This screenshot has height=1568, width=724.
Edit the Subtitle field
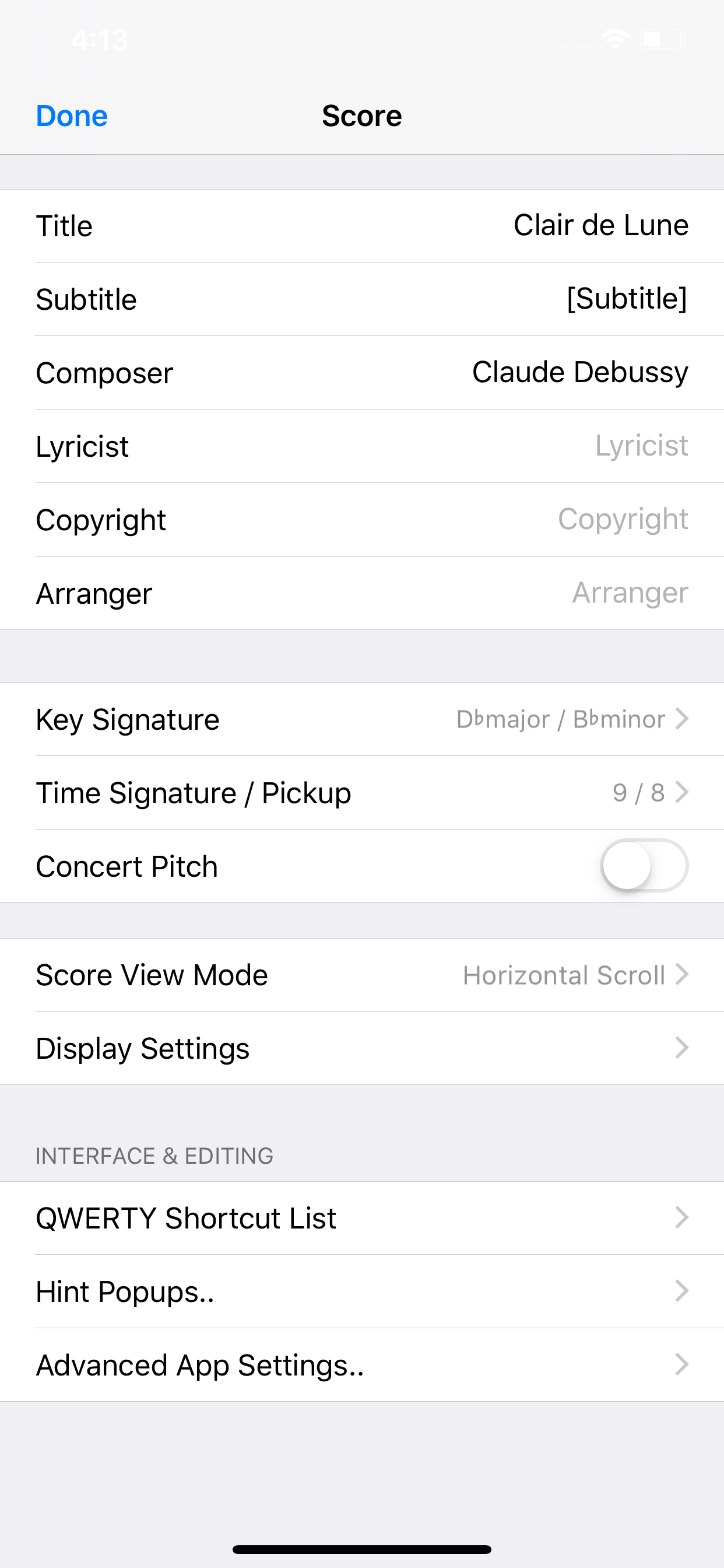[x=626, y=299]
